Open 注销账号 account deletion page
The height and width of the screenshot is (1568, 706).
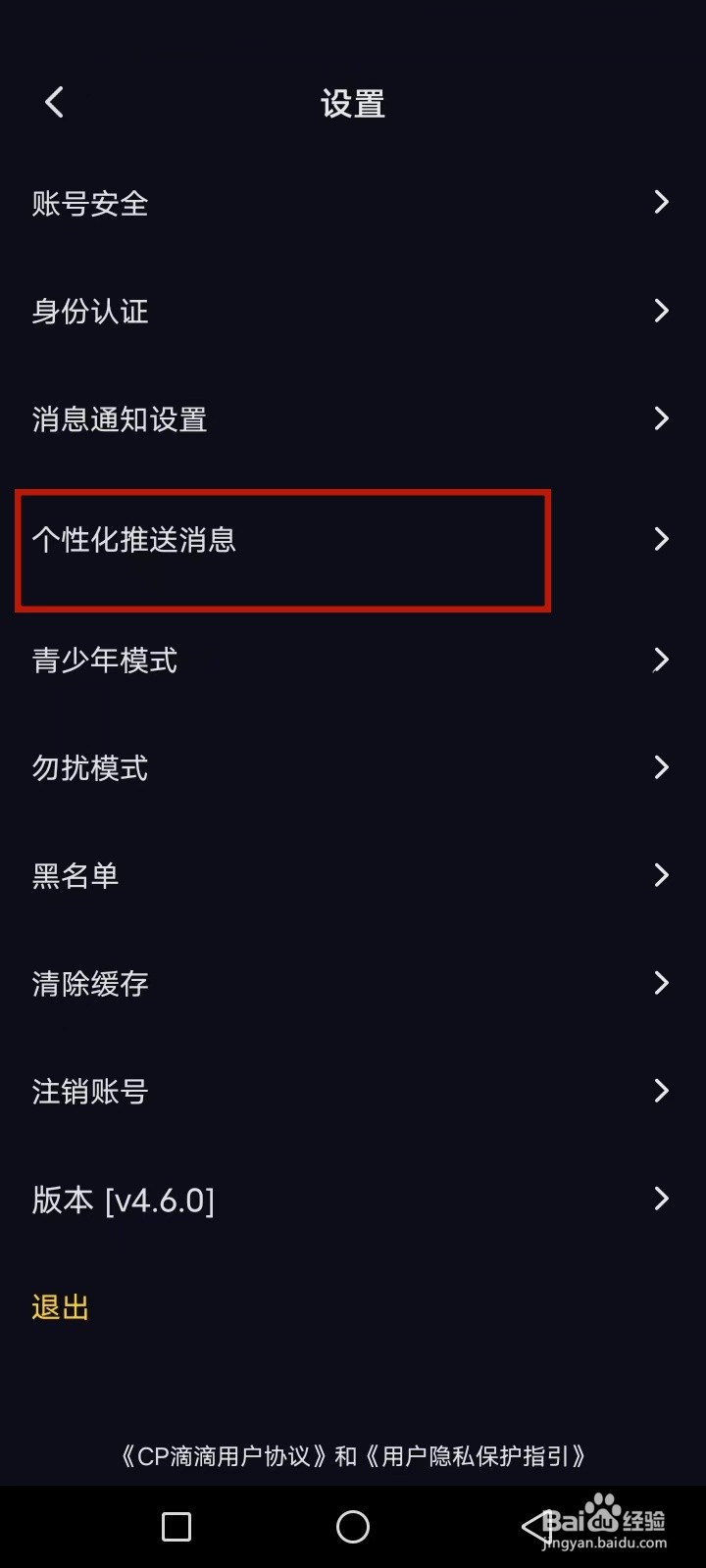(88, 1091)
